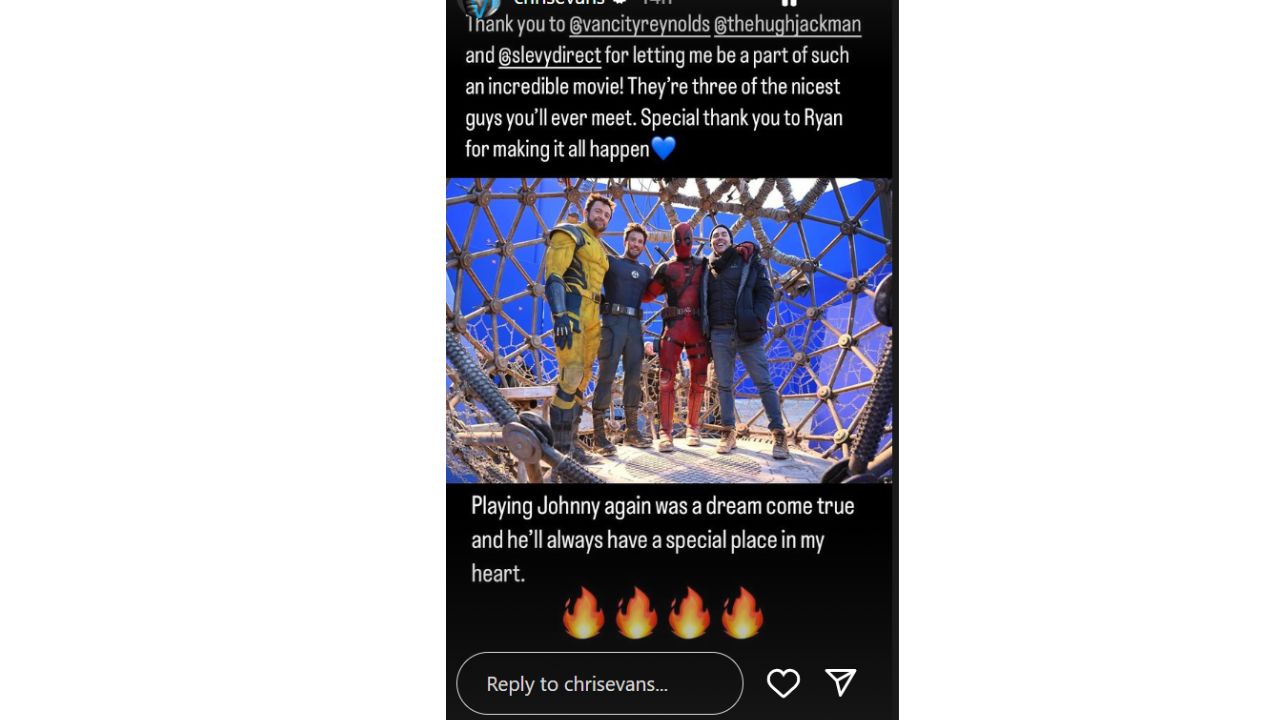Tap the Reply to chrisevans message field
The image size is (1280, 720).
599,684
